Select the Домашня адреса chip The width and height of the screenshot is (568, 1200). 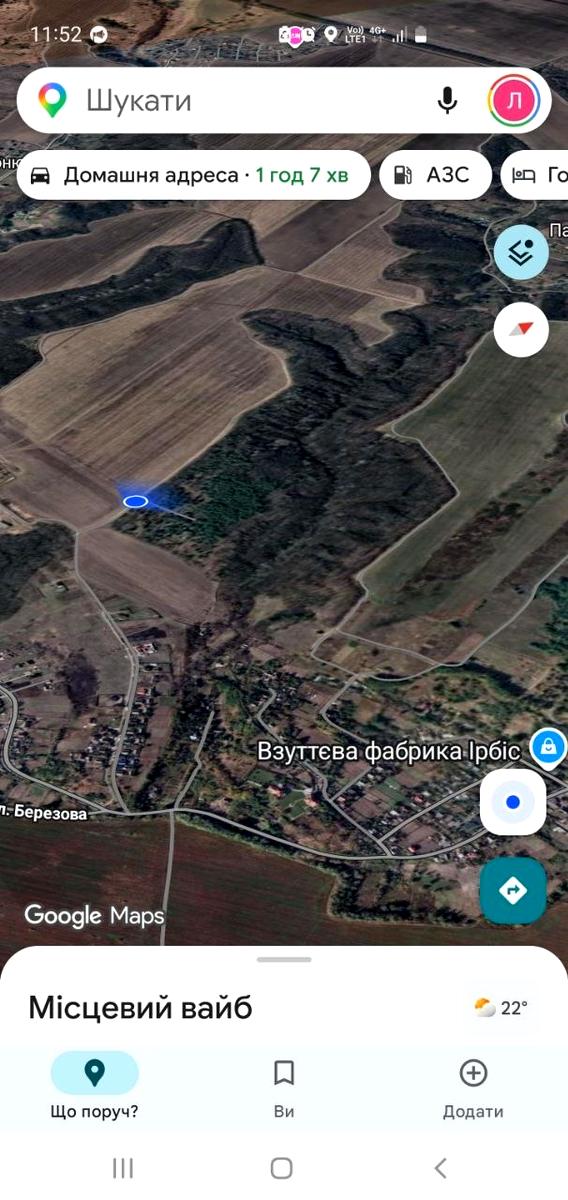[x=193, y=176]
